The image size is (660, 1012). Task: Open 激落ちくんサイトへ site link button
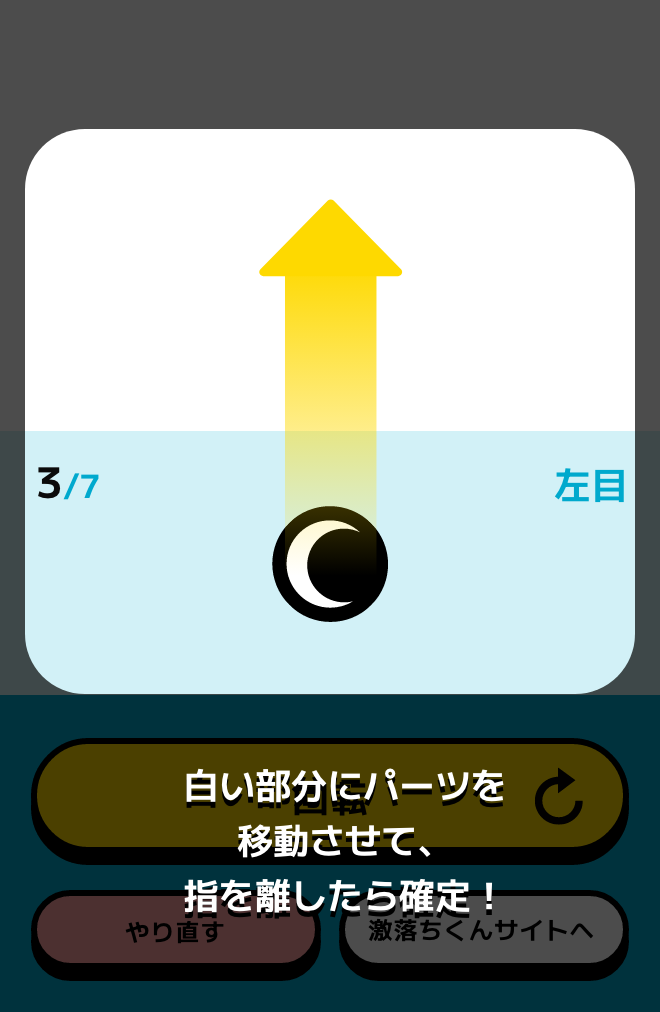coord(483,931)
